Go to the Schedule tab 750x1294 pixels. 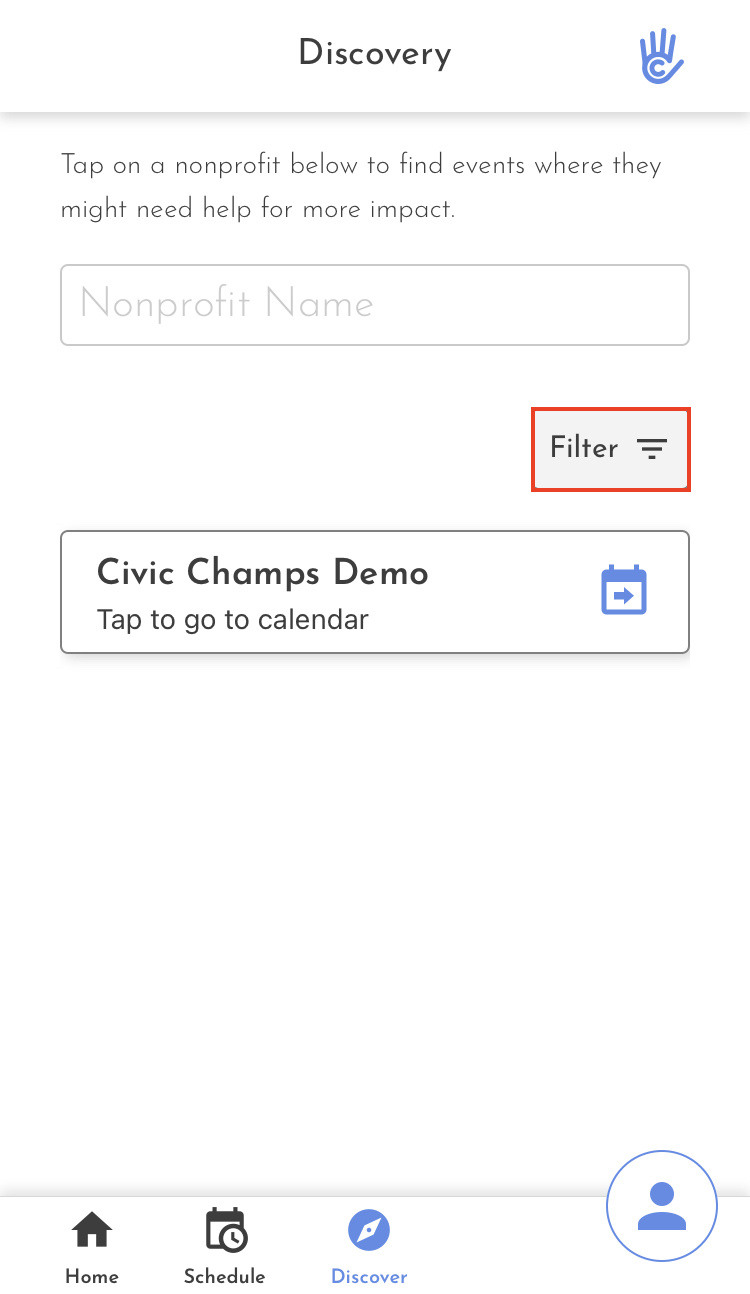point(225,1246)
